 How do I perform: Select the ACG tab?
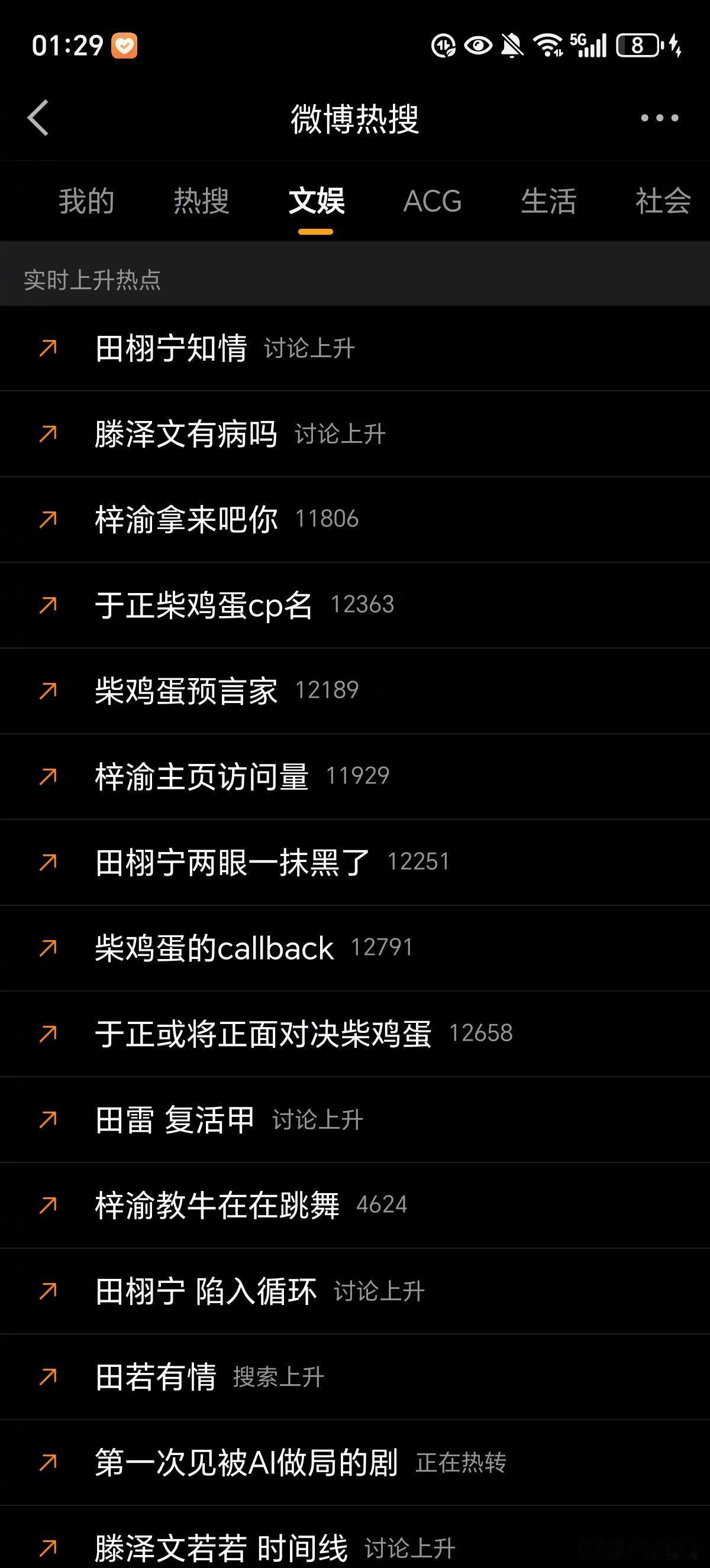click(433, 201)
